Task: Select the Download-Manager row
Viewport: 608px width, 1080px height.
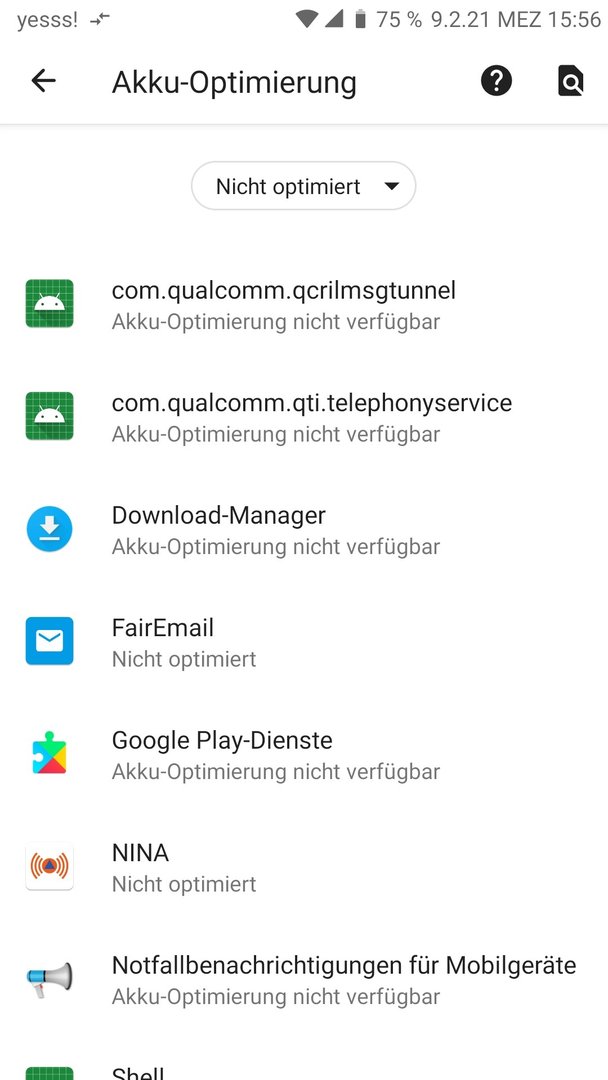Action: pyautogui.click(x=304, y=529)
